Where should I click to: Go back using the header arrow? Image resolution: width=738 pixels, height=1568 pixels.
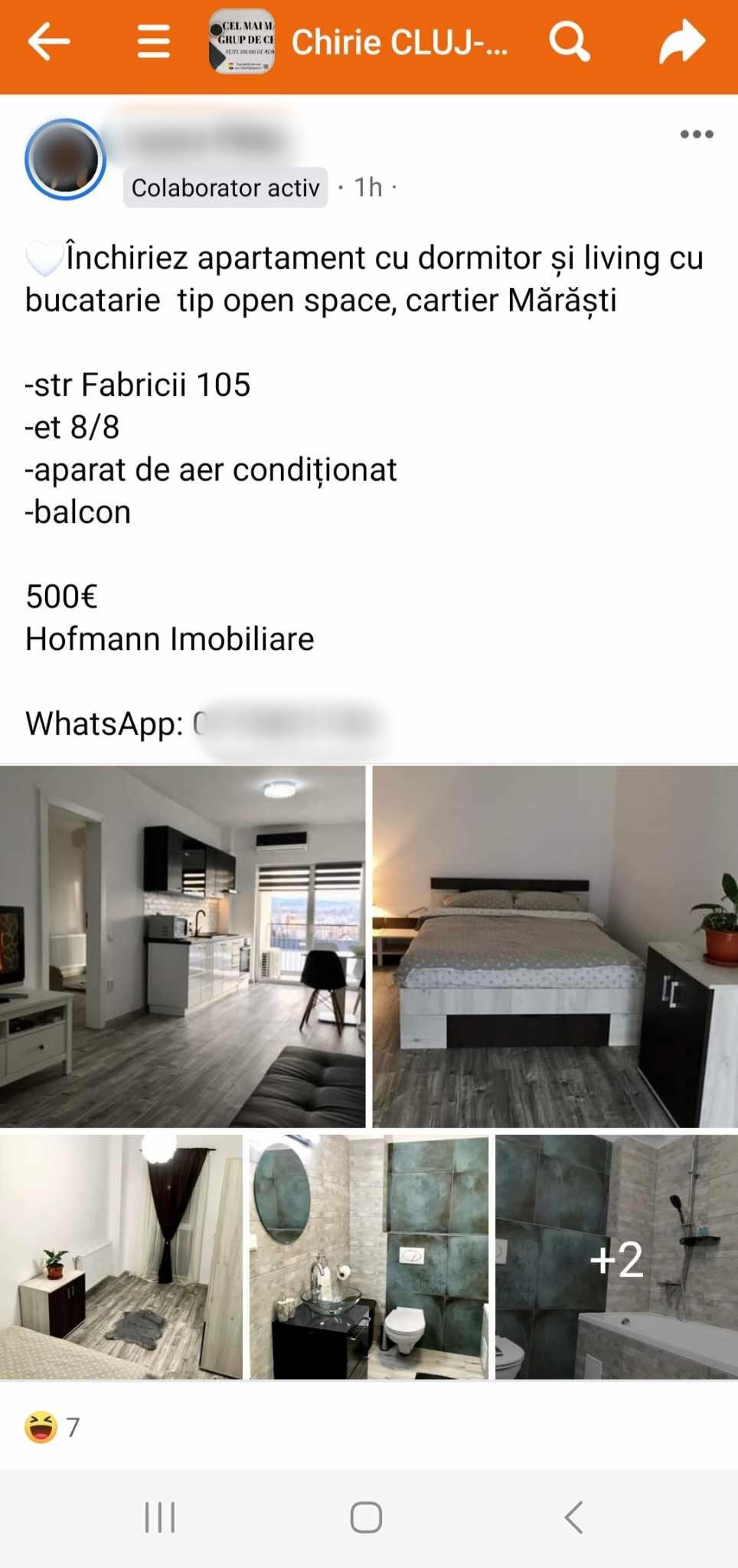(x=49, y=41)
